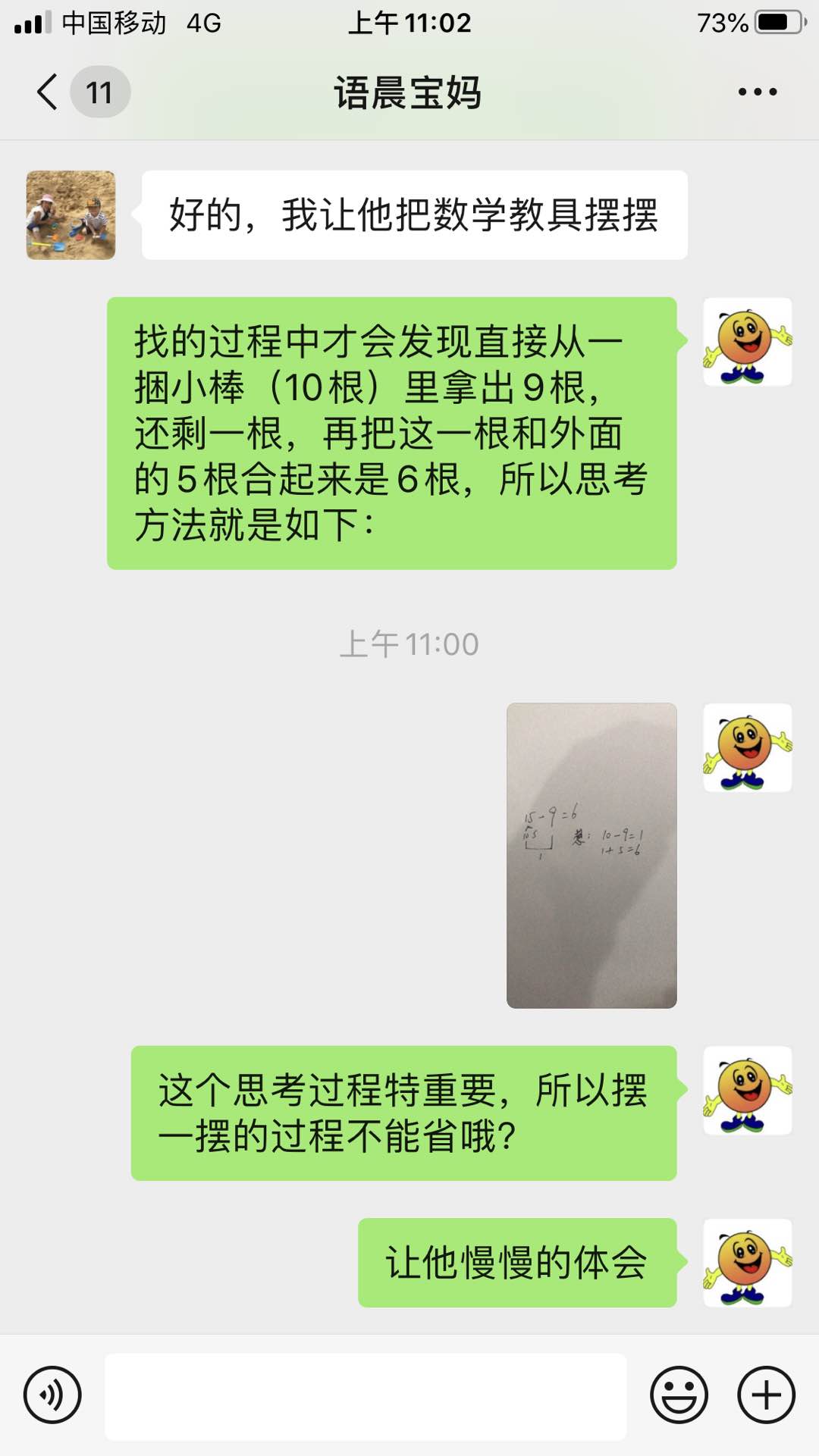This screenshot has height=1456, width=819.
Task: Open the sent handwritten math photo
Action: tap(591, 855)
